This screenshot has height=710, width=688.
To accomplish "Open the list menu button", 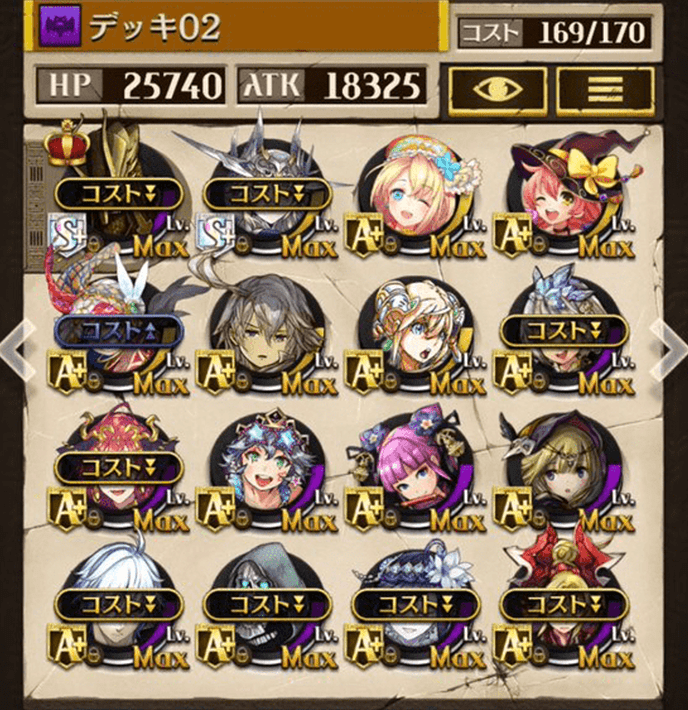I will point(606,87).
